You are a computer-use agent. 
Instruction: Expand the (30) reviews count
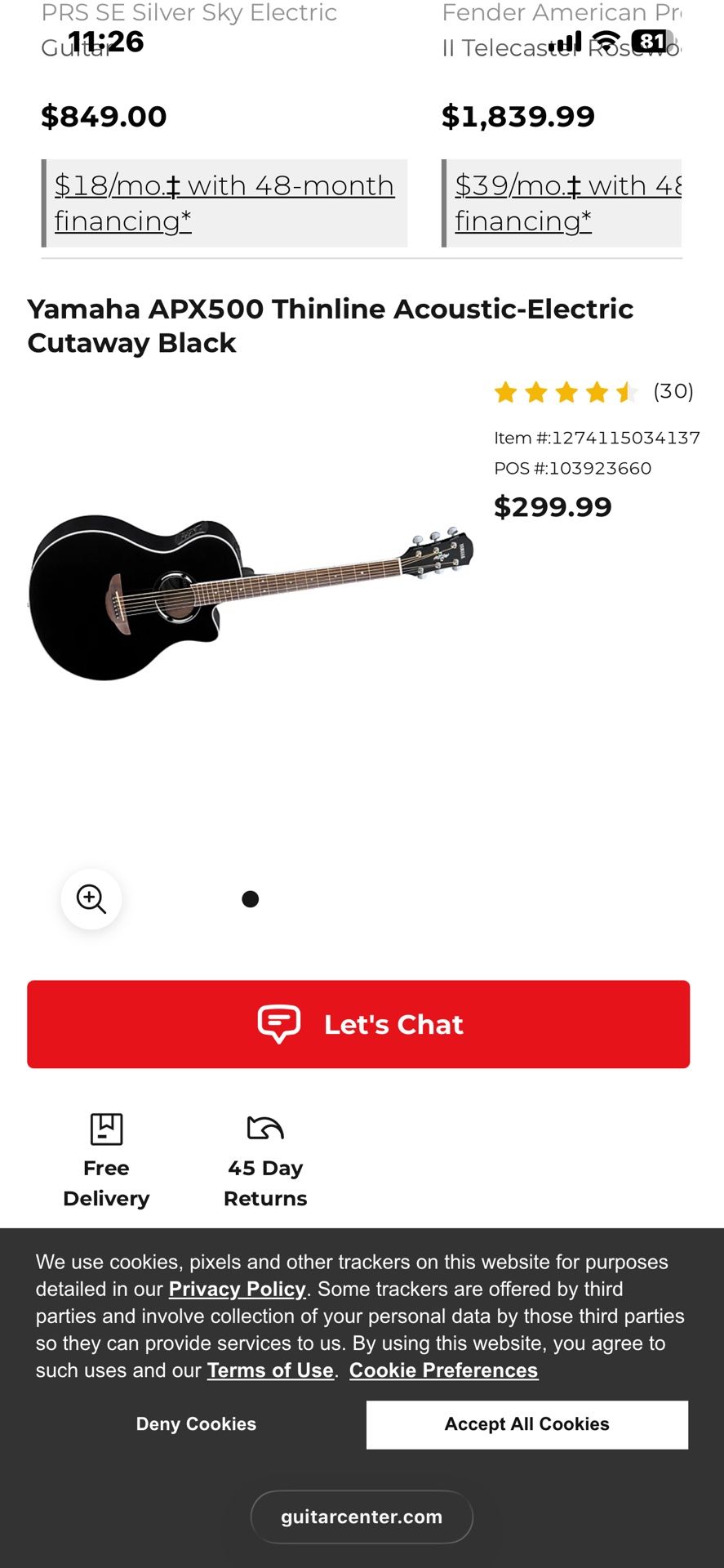pyautogui.click(x=673, y=392)
